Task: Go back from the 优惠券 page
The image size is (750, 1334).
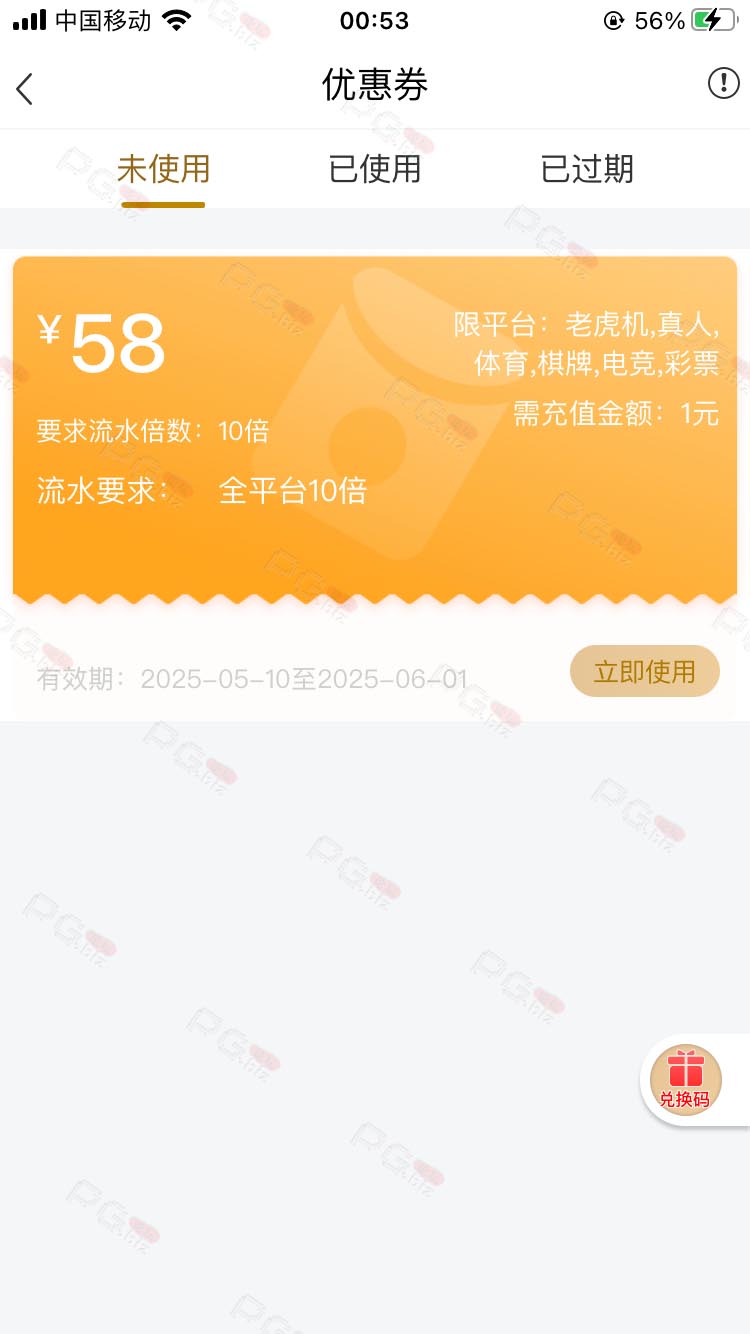Action: (x=25, y=89)
